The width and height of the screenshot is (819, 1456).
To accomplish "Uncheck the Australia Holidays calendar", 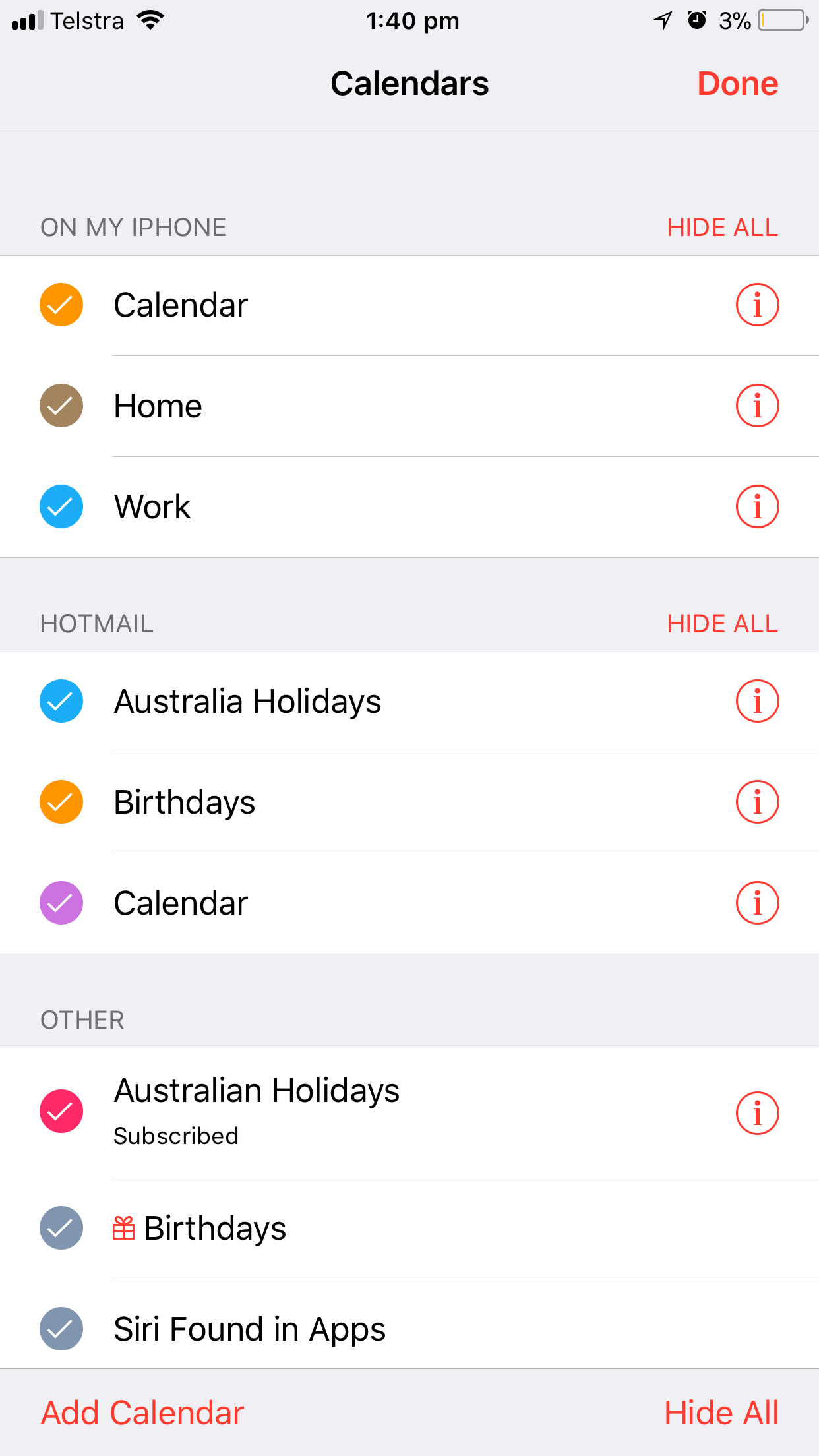I will click(61, 701).
